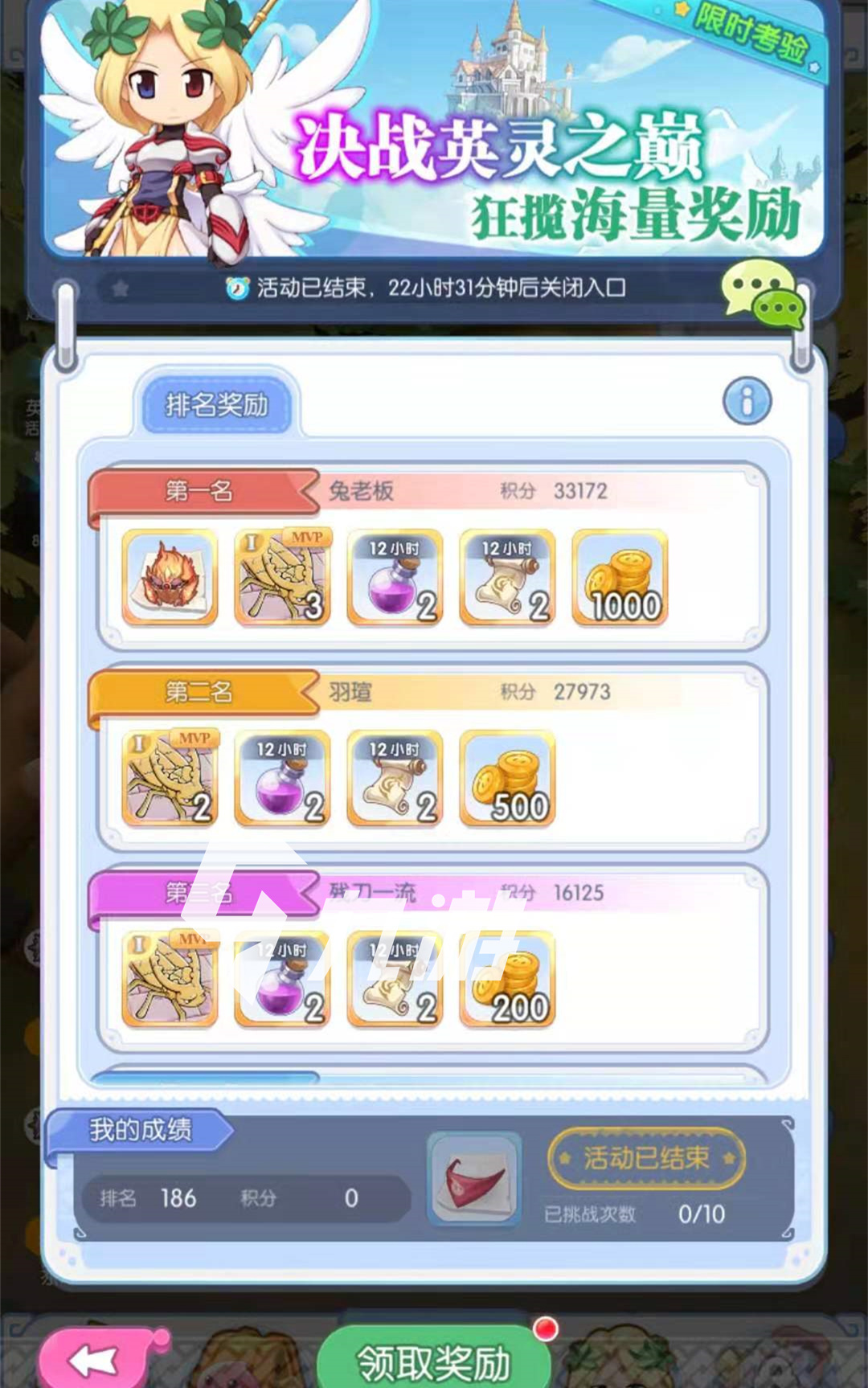View the red scarf reward item
This screenshot has height=1388, width=868.
pyautogui.click(x=473, y=1178)
